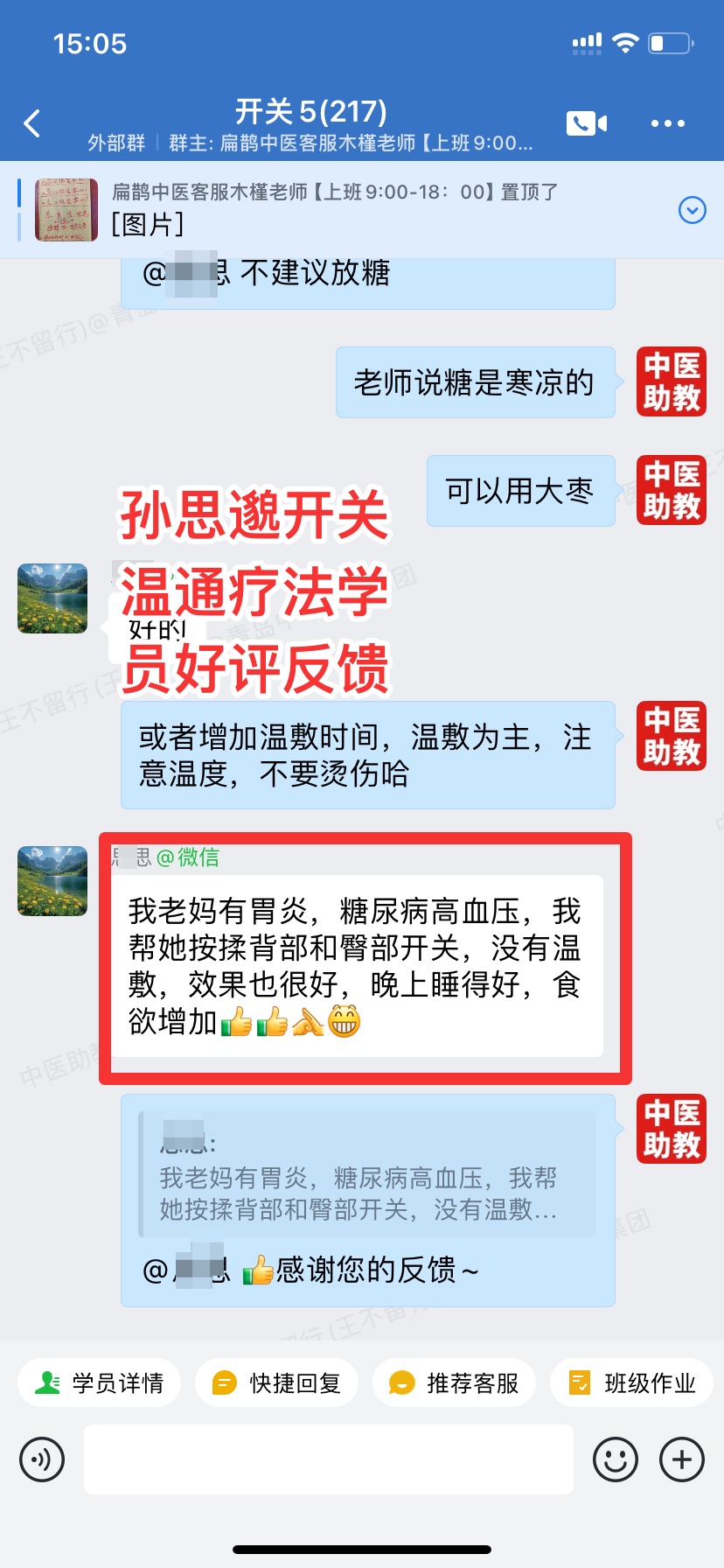Go back from the 开关5 group chat
Image resolution: width=724 pixels, height=1568 pixels.
coord(32,123)
